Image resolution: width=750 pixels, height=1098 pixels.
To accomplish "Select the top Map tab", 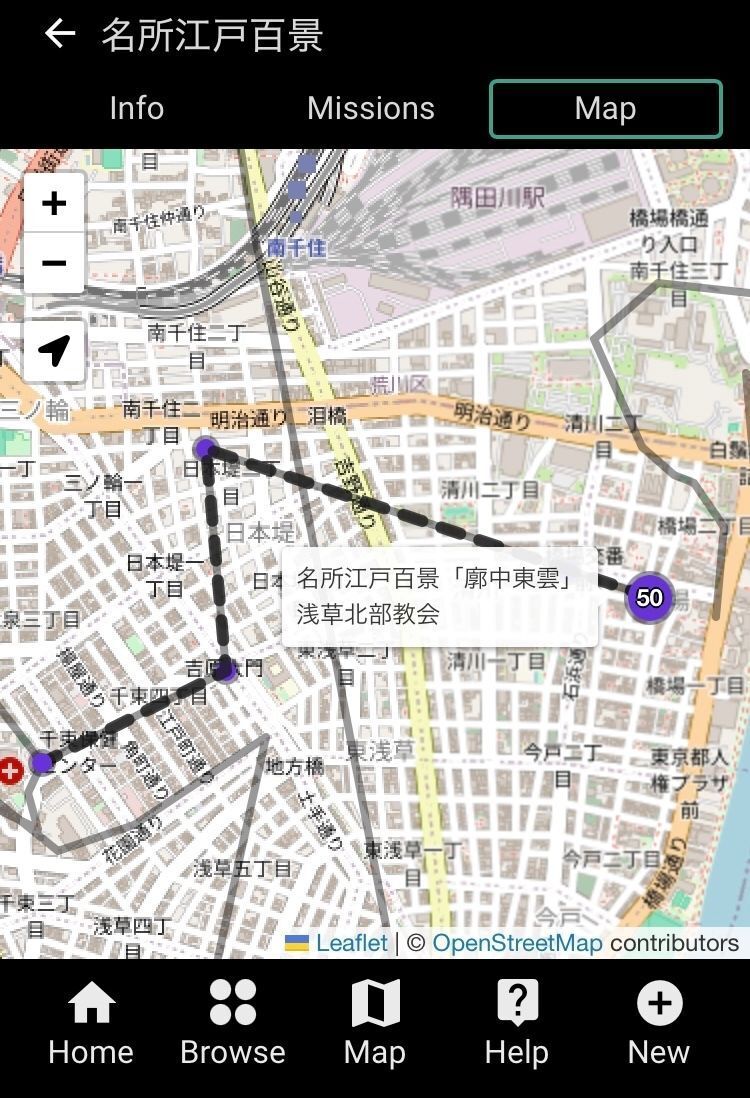I will [606, 109].
